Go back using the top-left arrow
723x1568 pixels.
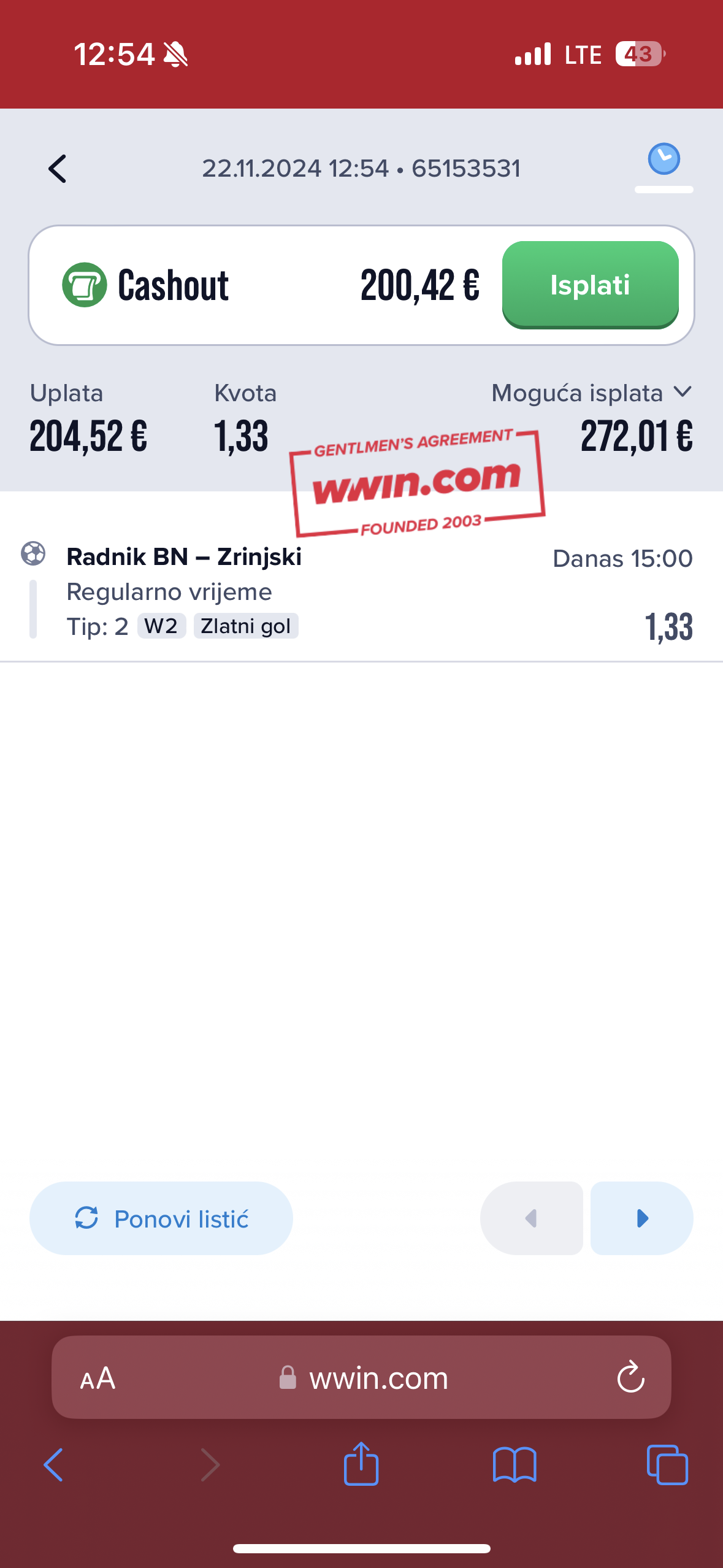[57, 169]
